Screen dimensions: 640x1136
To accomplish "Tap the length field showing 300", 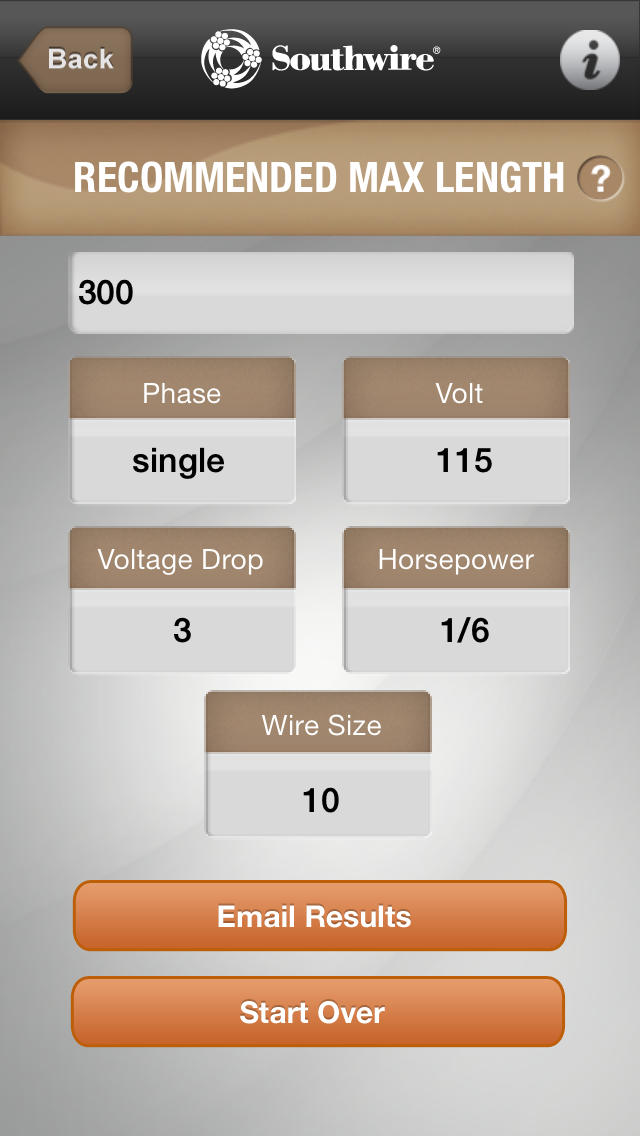I will click(x=321, y=293).
